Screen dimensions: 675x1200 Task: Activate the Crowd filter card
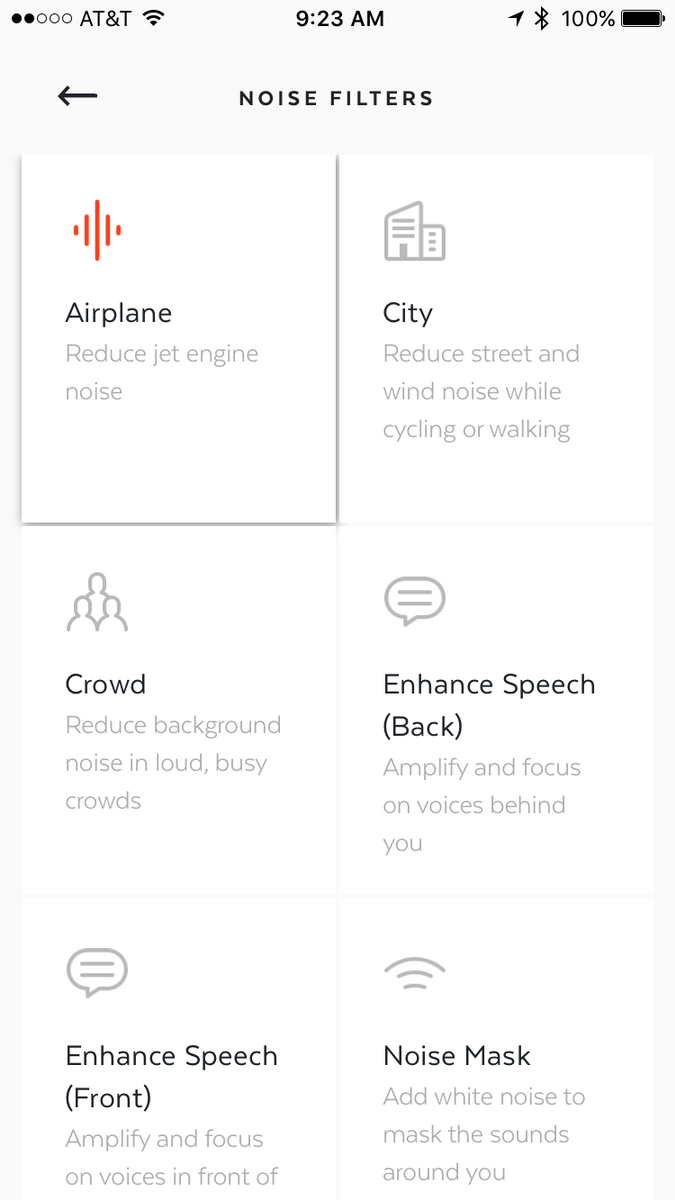[179, 710]
